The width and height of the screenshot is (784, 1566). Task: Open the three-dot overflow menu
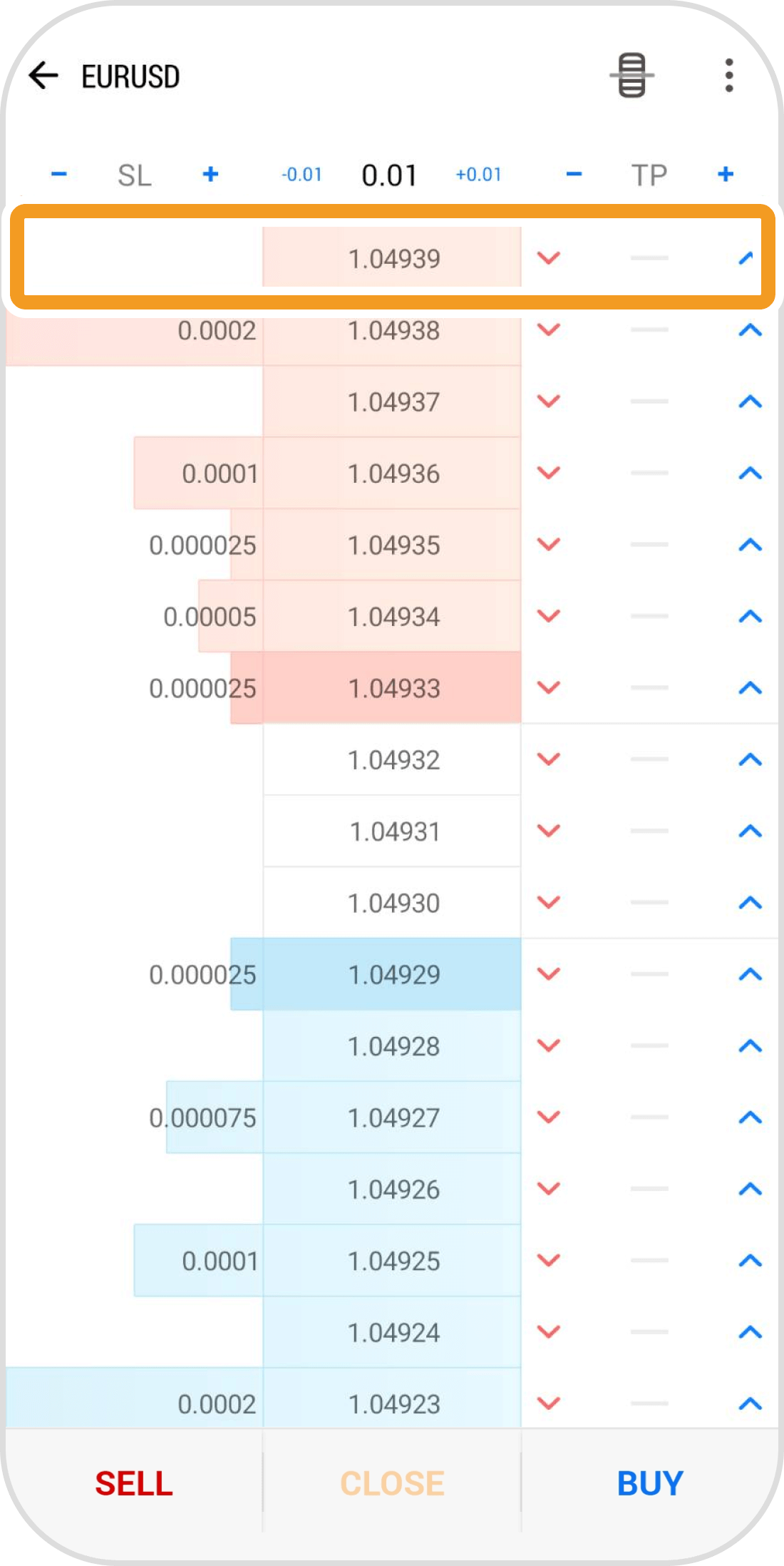coord(728,76)
